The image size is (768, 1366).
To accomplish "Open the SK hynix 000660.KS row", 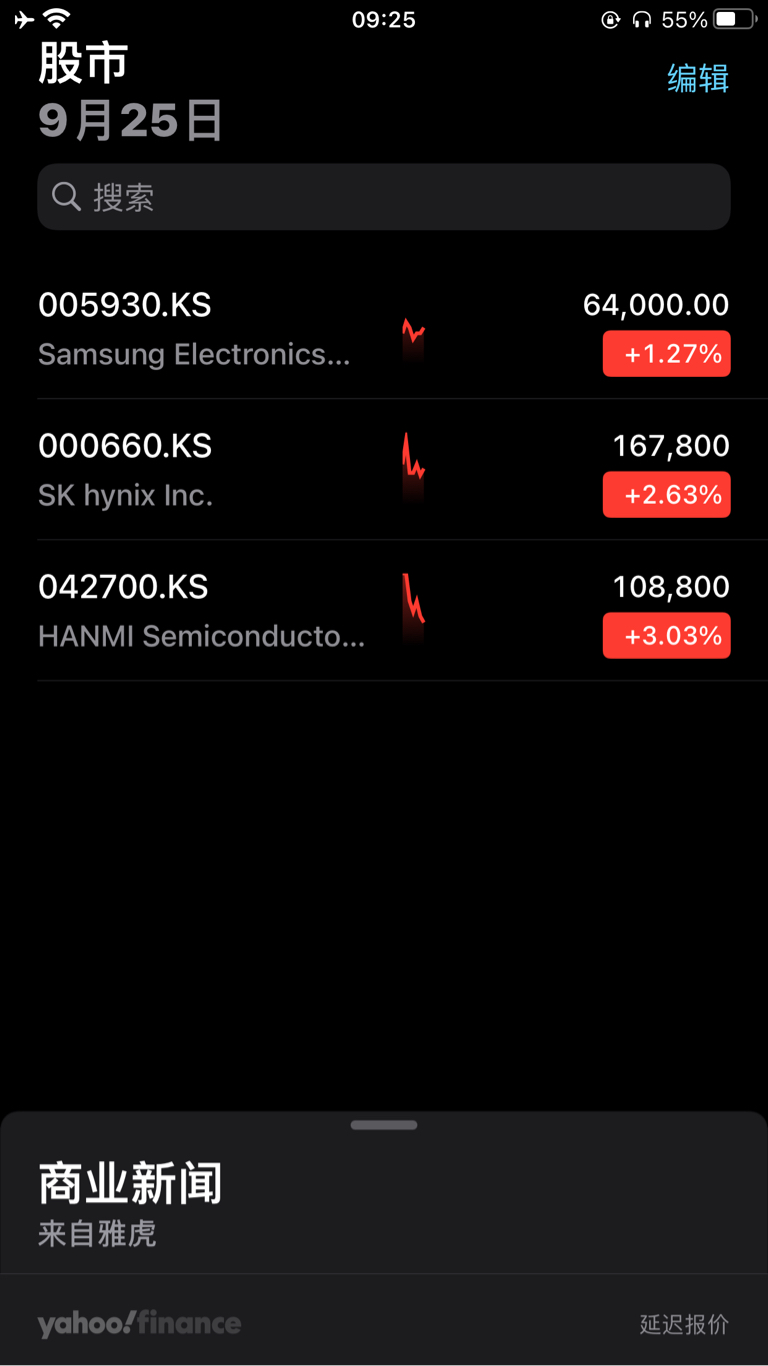I will tap(384, 470).
